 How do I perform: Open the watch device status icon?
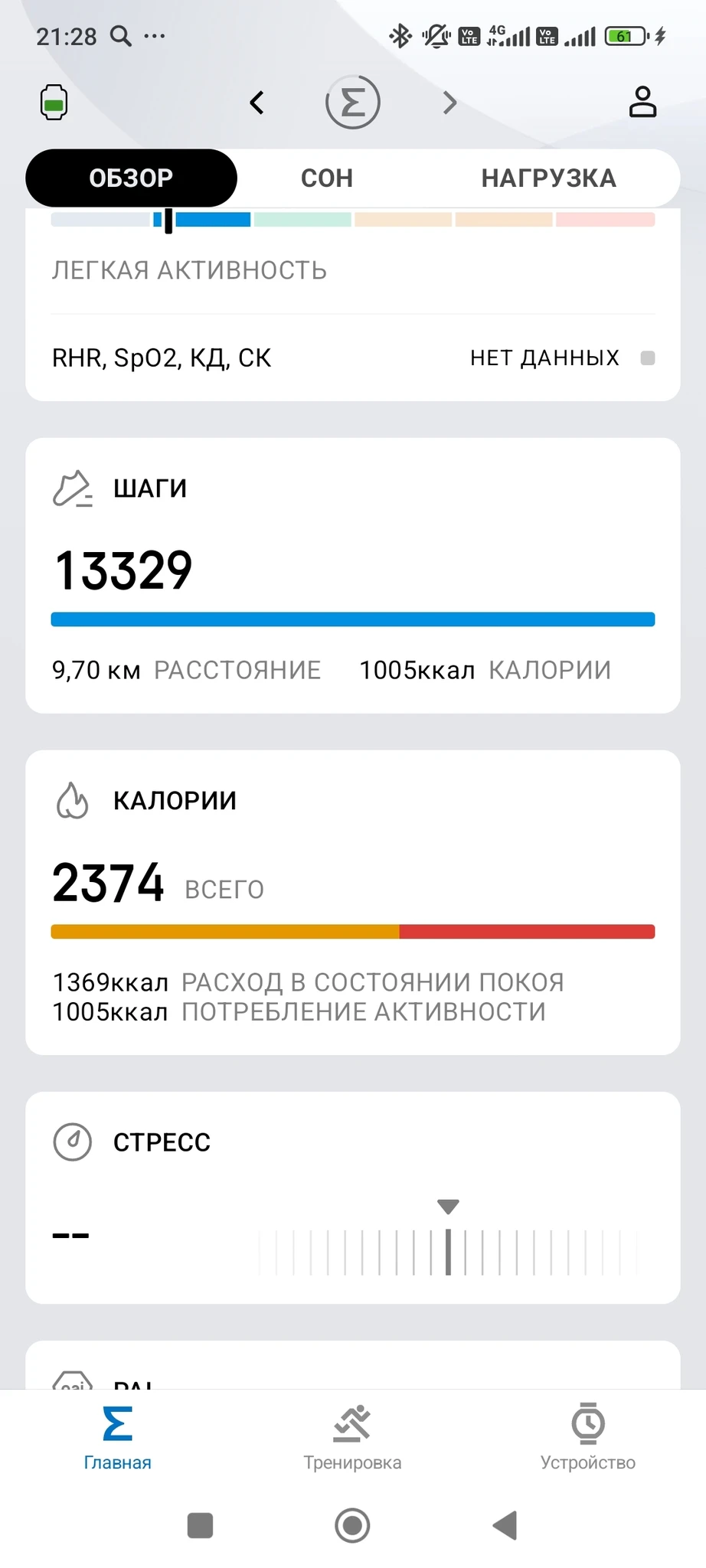(x=54, y=103)
